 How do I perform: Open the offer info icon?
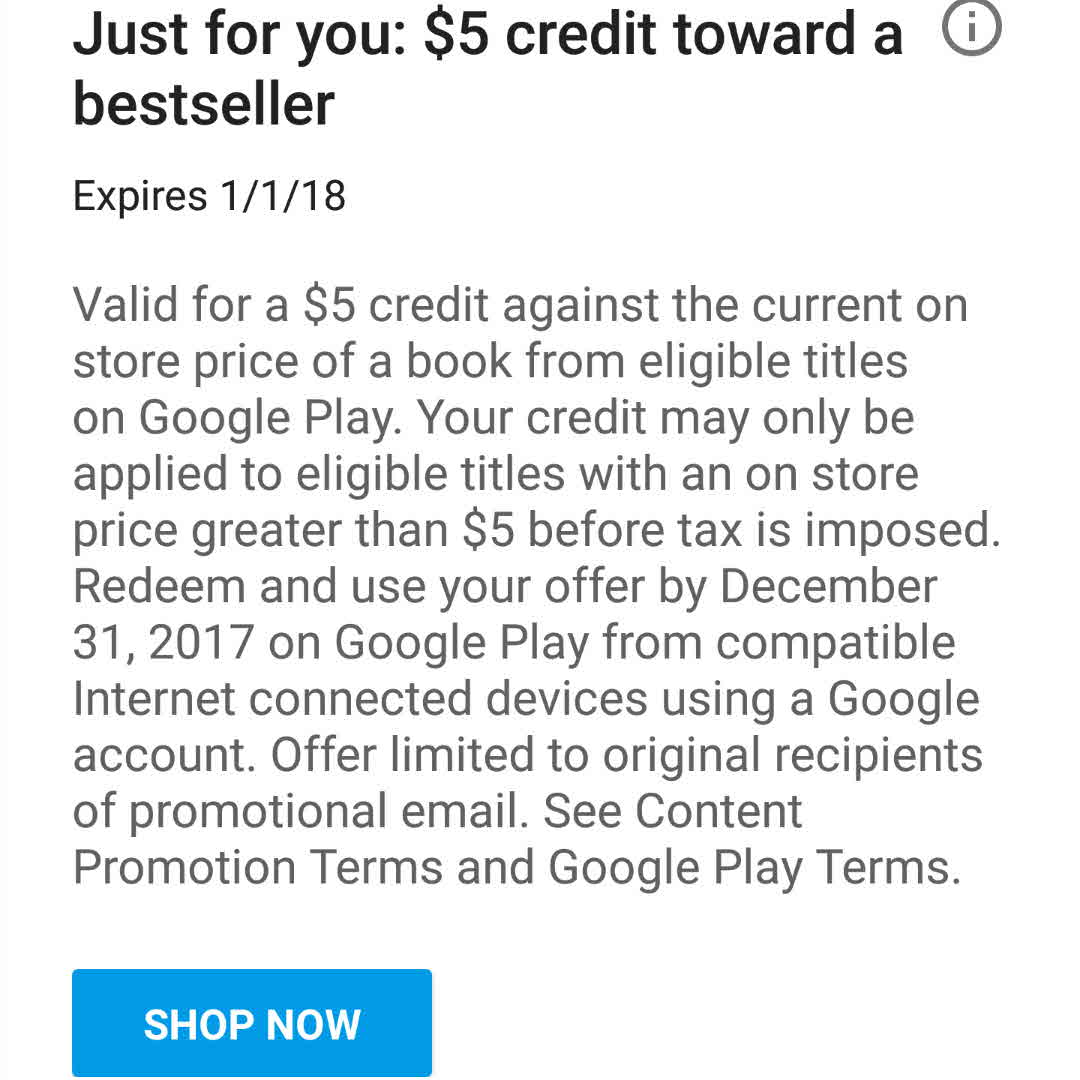(971, 30)
